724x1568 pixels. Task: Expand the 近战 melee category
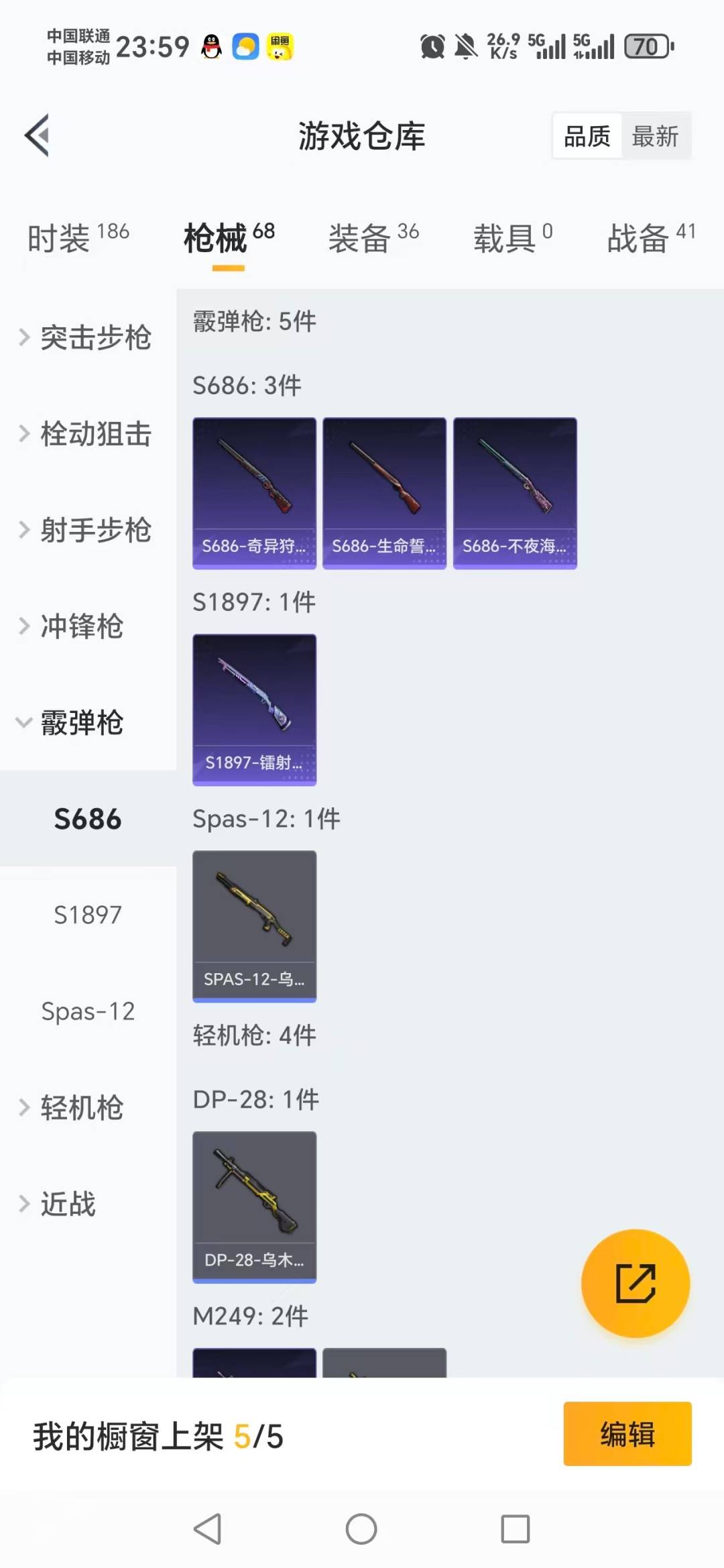coord(67,1204)
